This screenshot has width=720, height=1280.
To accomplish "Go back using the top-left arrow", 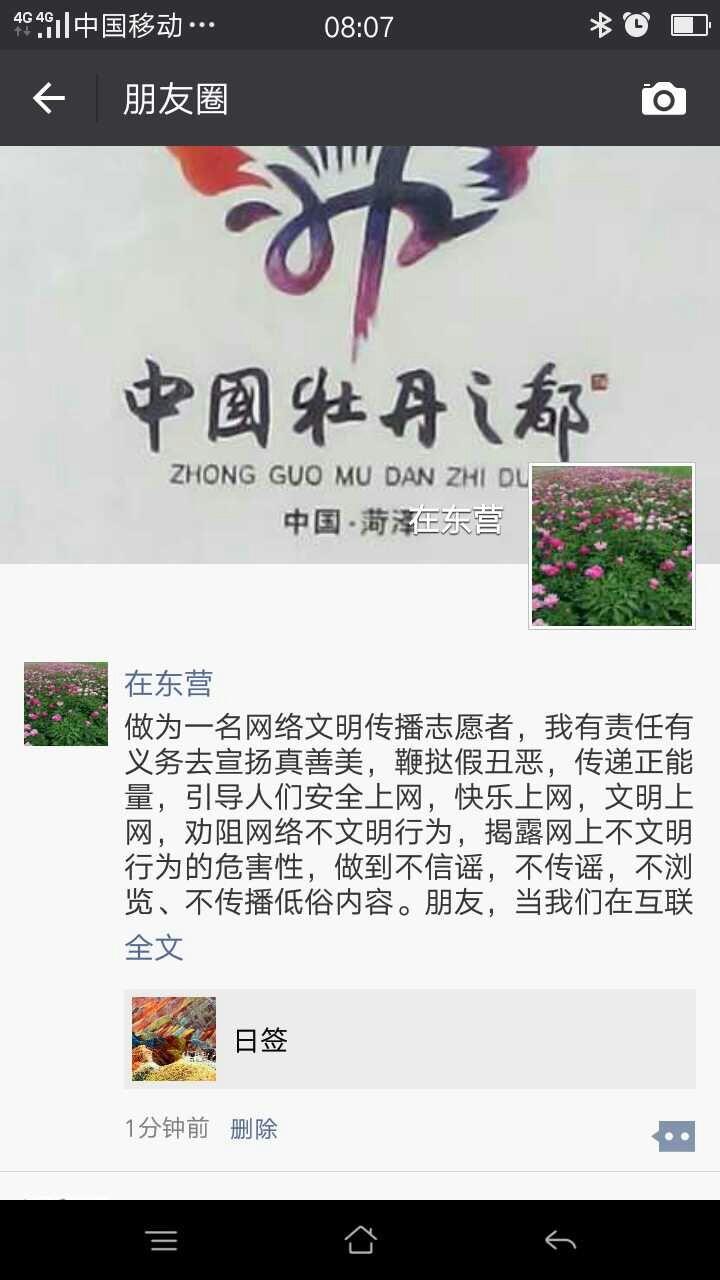I will [48, 98].
